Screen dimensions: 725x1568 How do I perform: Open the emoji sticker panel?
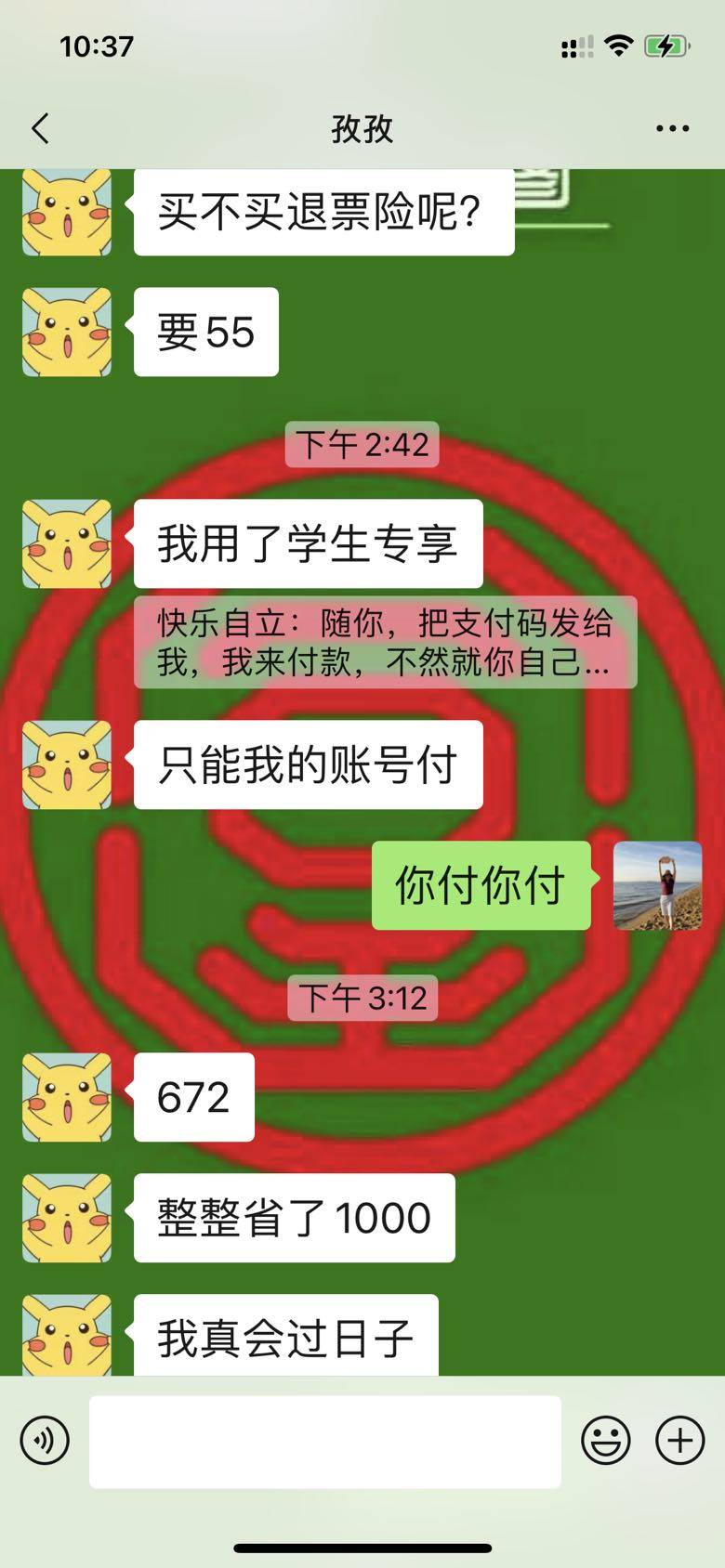(x=605, y=1441)
